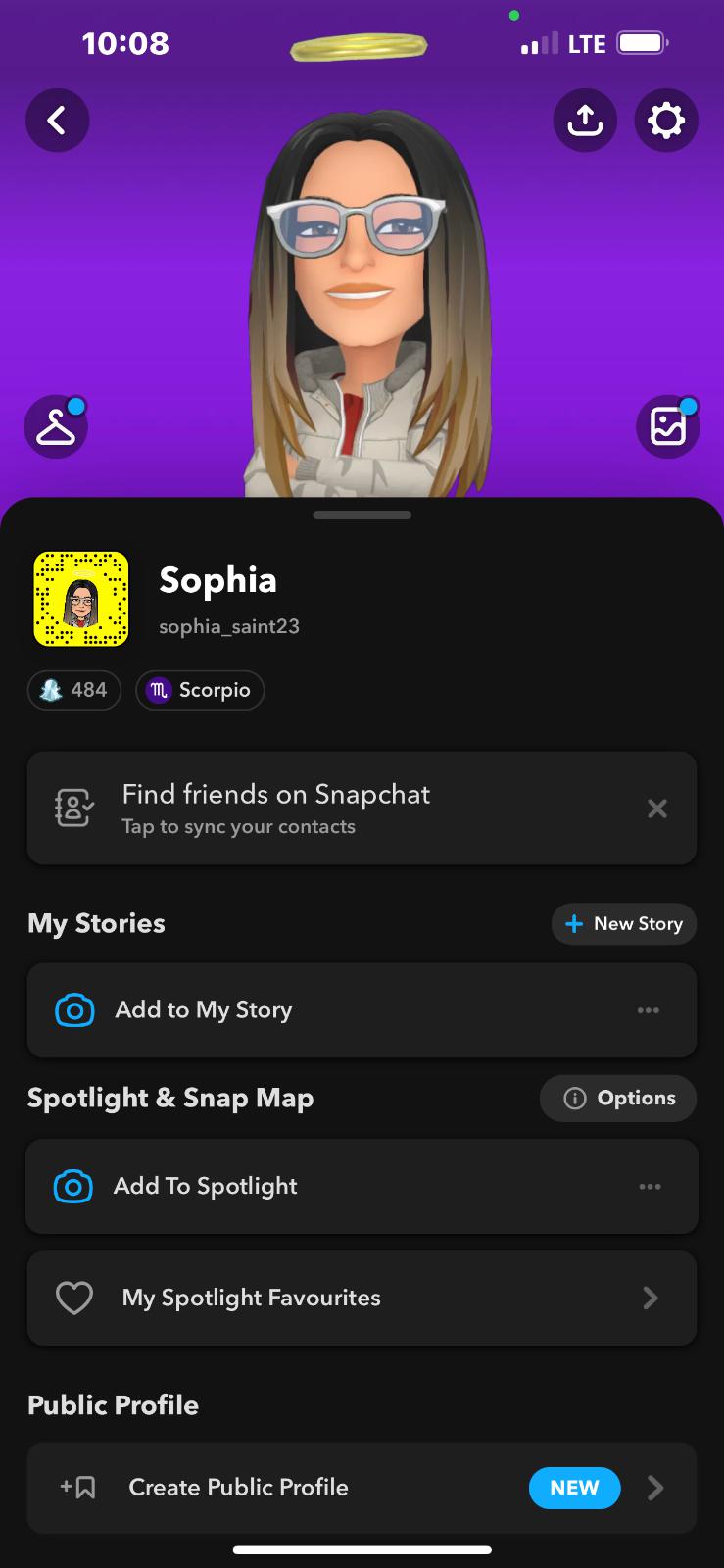Open more options for My Story
The image size is (724, 1568).
pos(649,1010)
